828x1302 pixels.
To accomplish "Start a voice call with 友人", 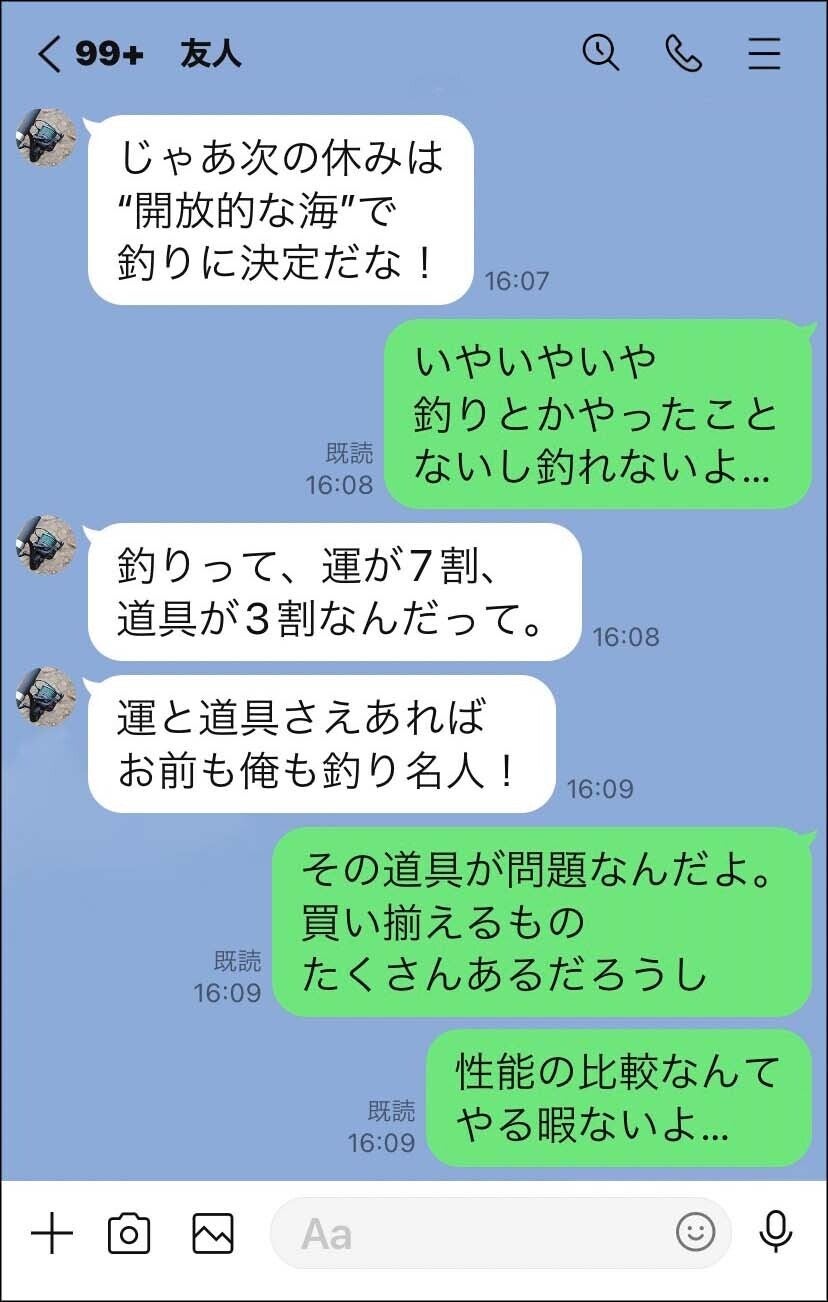I will 683,53.
